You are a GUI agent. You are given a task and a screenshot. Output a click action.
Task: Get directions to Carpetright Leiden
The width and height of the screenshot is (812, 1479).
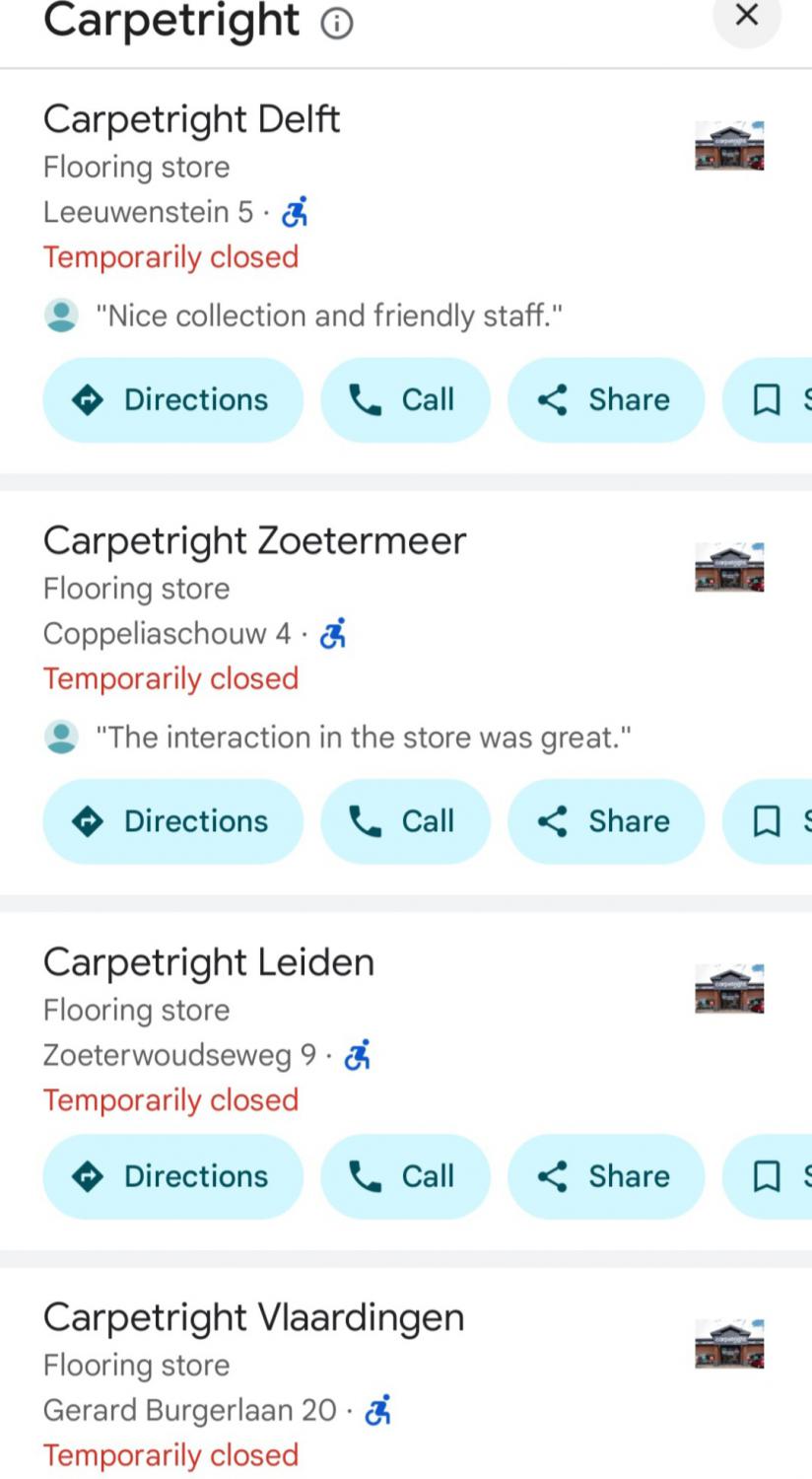(173, 1176)
